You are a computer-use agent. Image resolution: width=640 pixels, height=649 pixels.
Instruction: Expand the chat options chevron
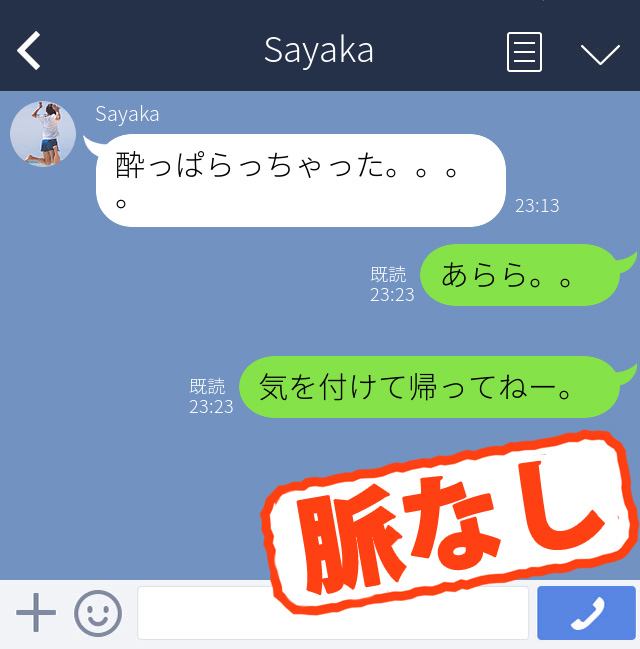coord(600,53)
